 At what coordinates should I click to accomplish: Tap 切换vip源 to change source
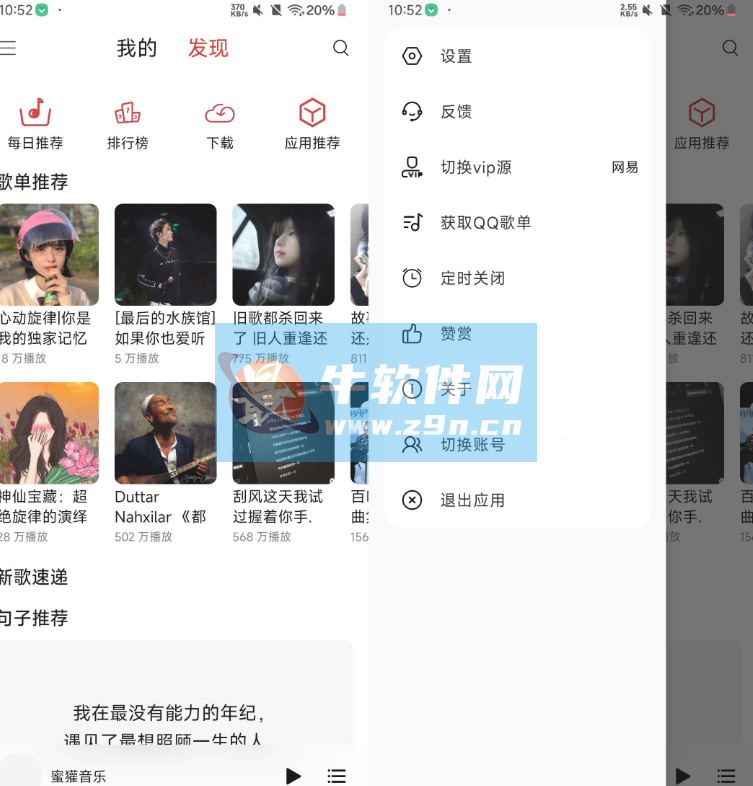click(476, 168)
